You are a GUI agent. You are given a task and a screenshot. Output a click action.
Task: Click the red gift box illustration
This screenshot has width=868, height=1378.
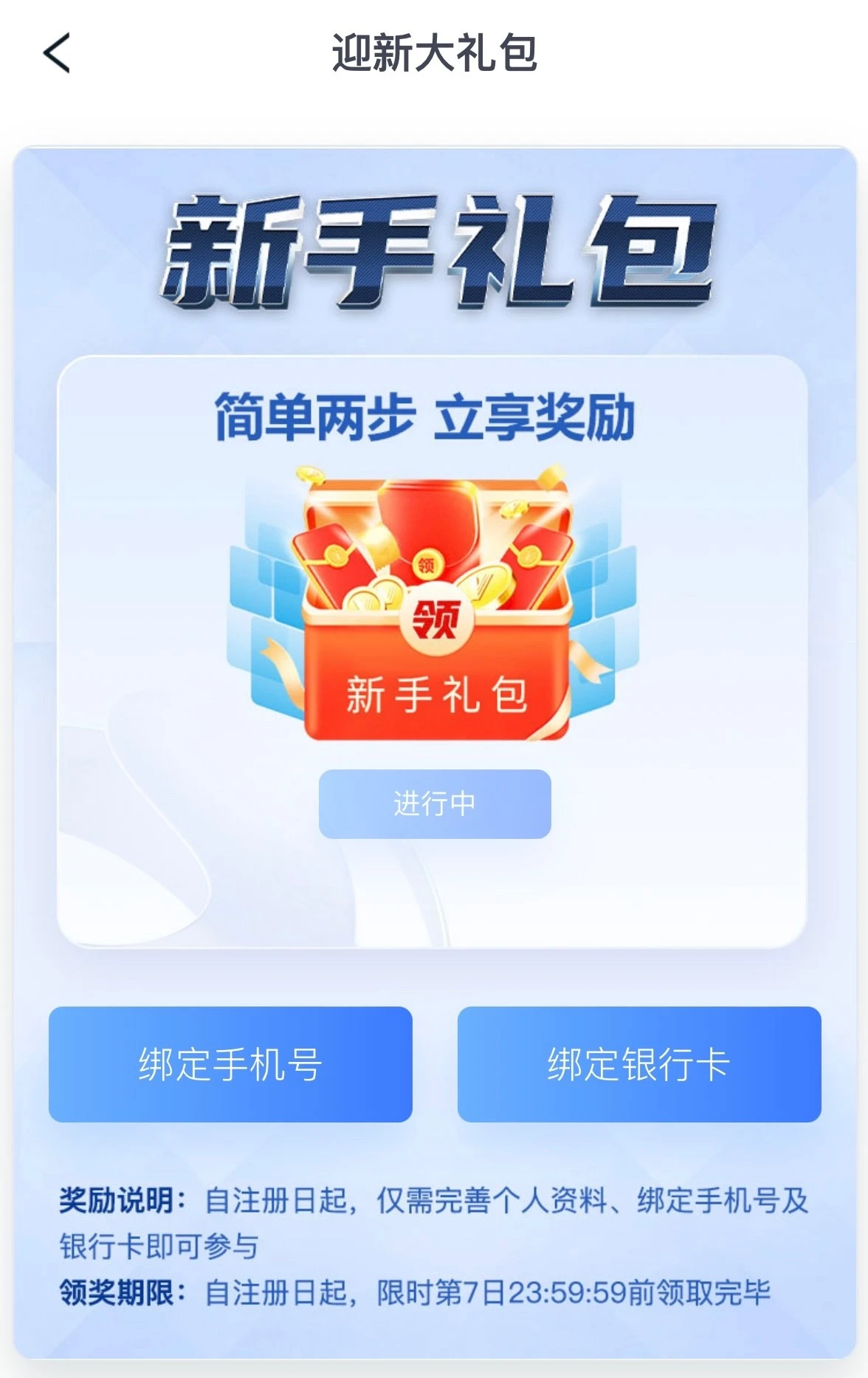(x=434, y=613)
